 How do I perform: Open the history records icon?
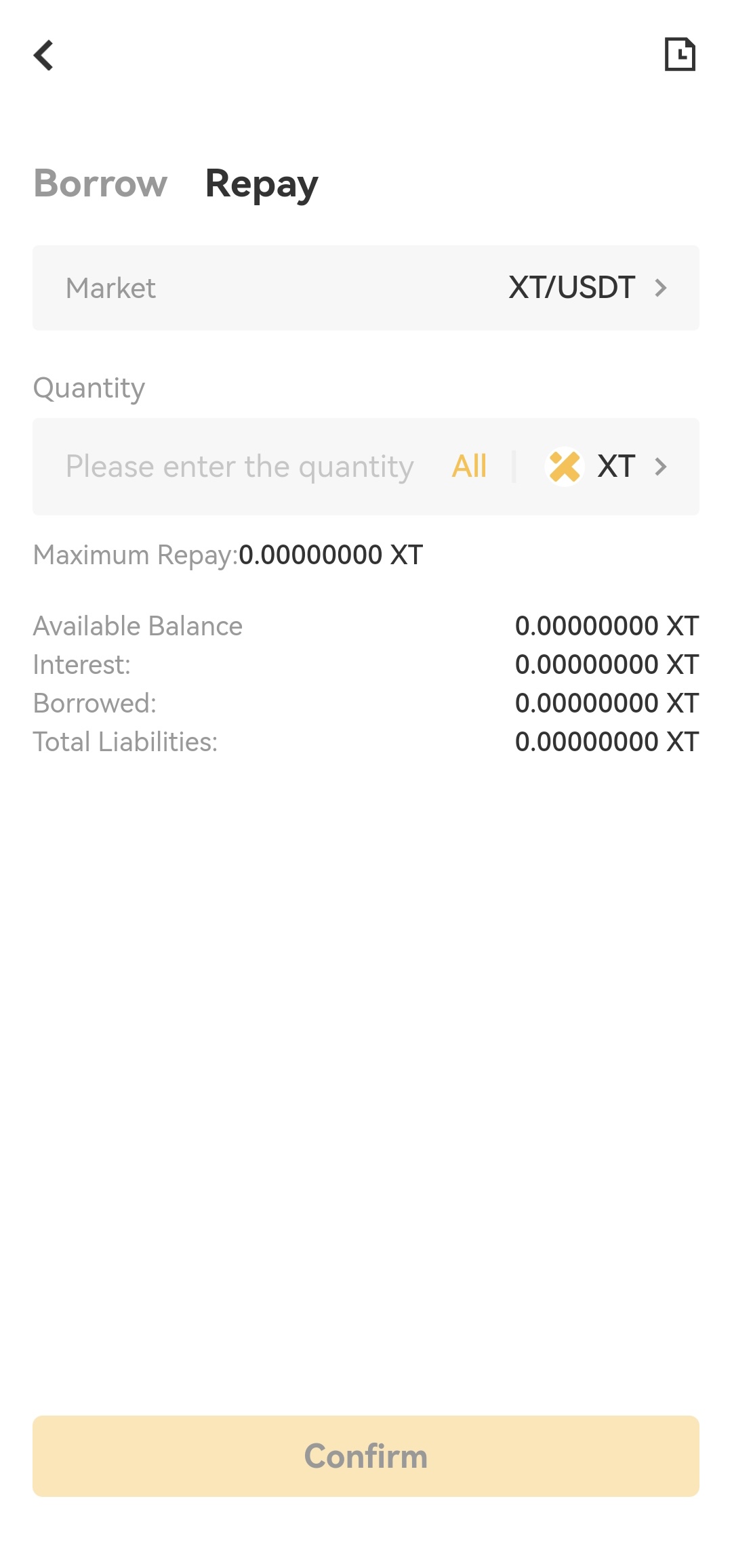[x=680, y=54]
